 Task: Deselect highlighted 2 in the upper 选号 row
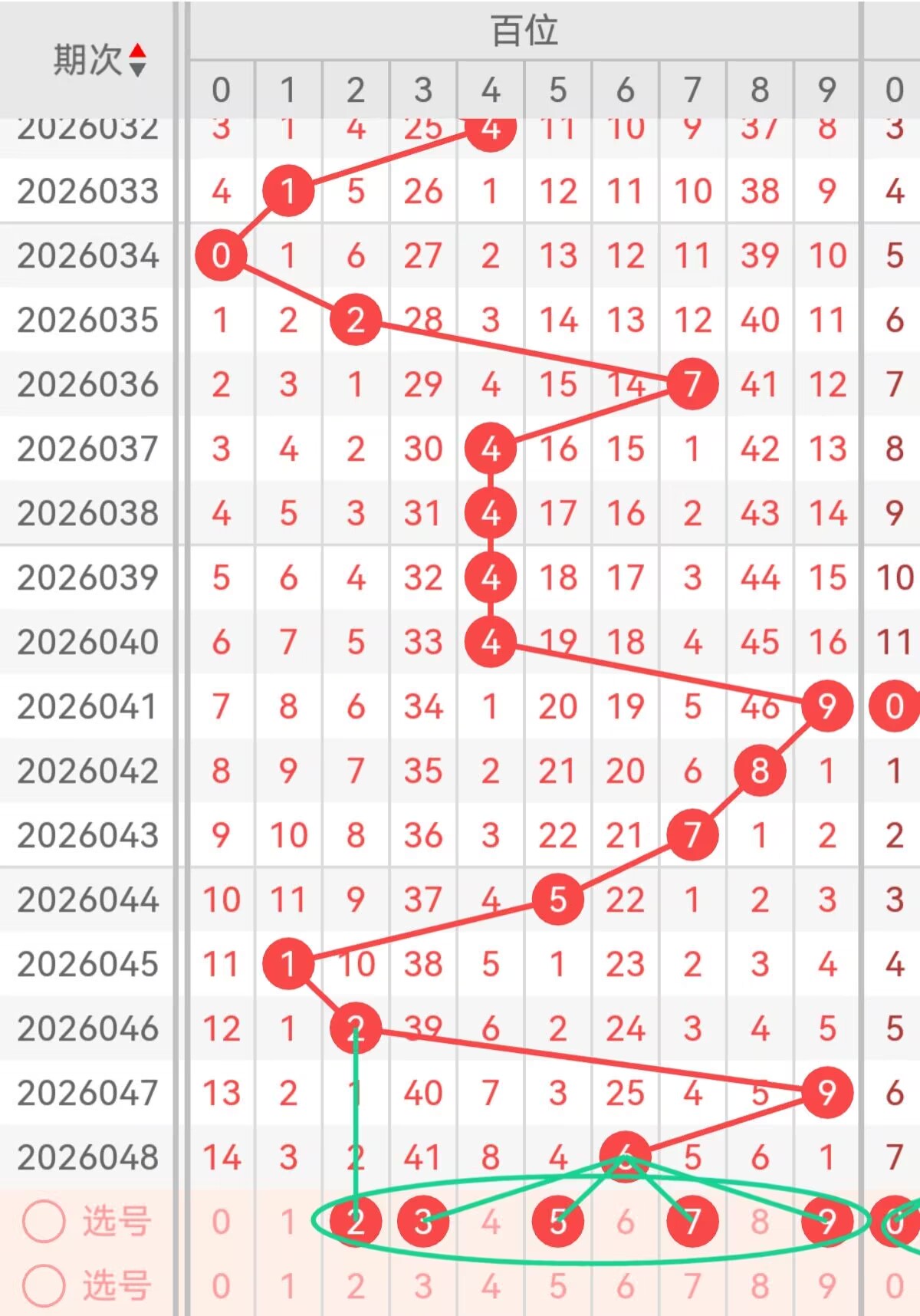point(355,1222)
